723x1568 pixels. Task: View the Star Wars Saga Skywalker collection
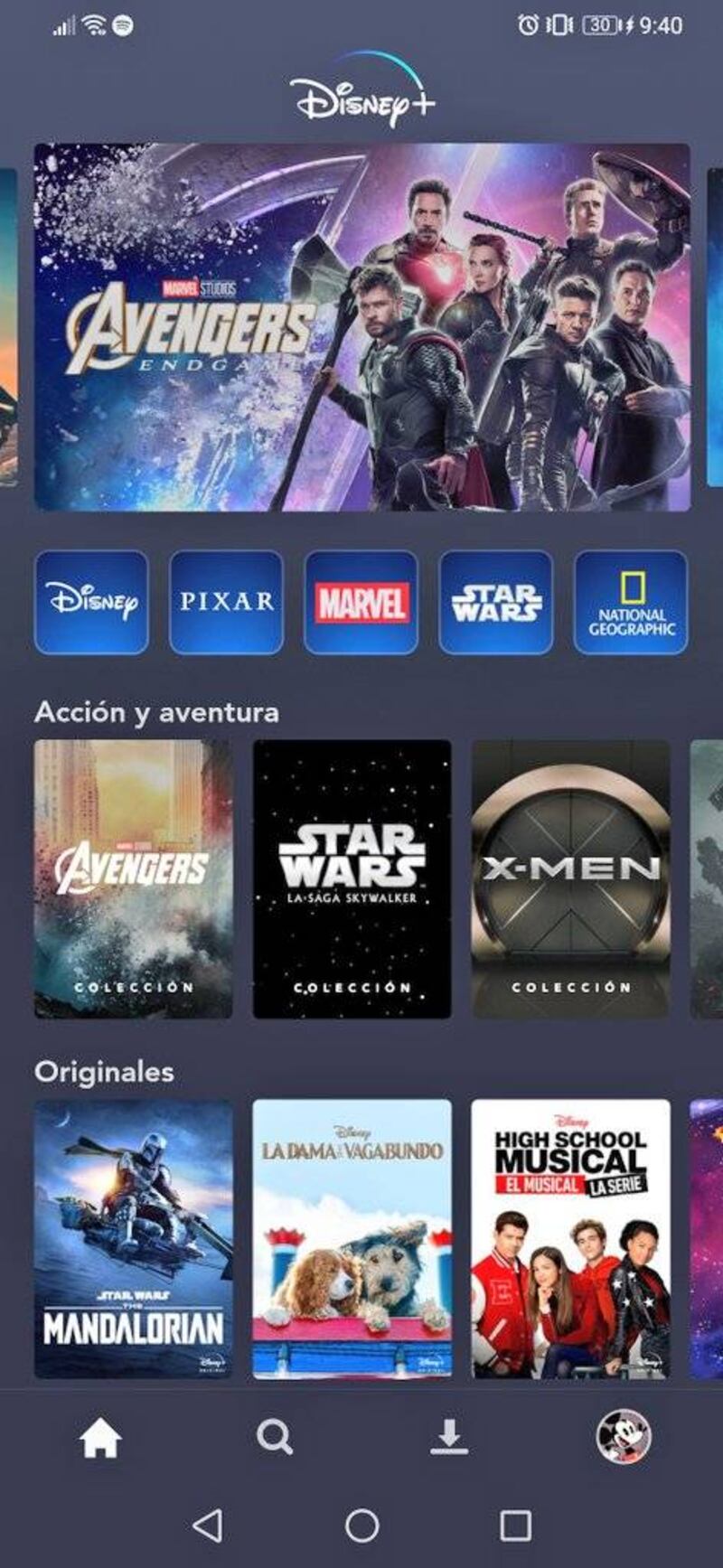(x=352, y=878)
